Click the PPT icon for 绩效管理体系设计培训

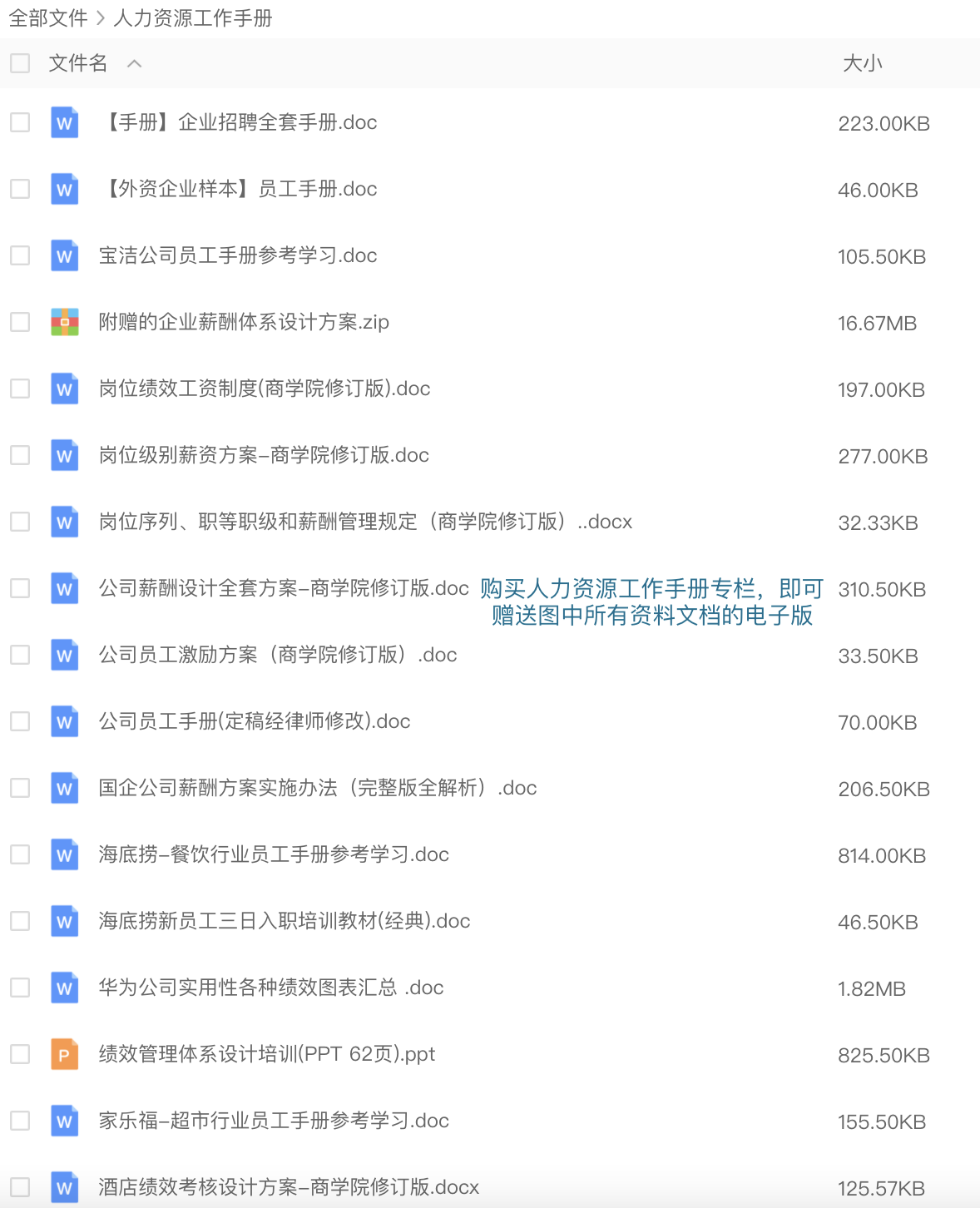[64, 1055]
